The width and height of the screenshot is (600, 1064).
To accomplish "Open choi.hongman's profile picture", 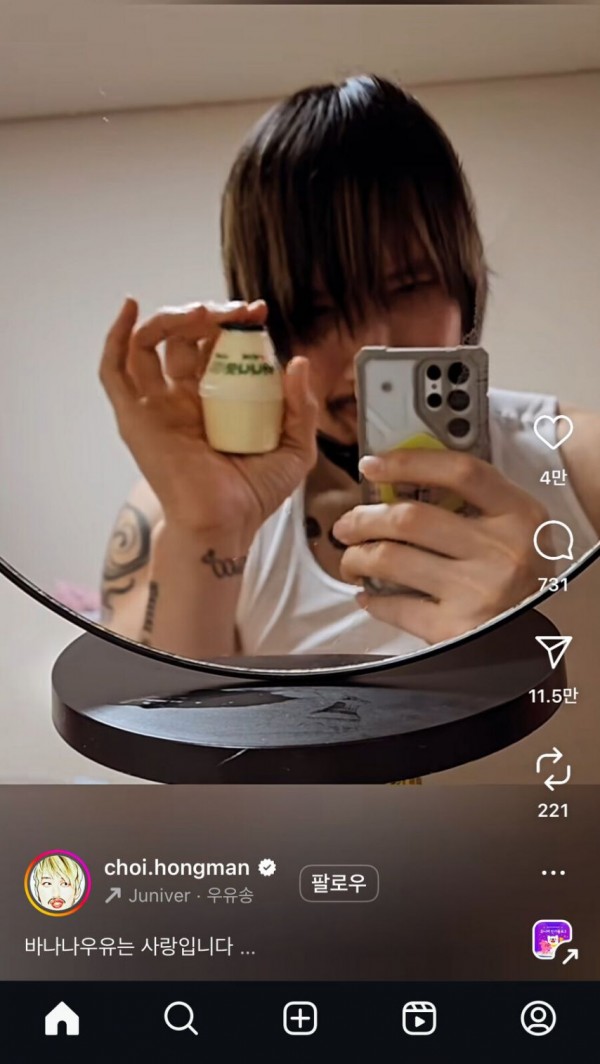I will pos(58,883).
